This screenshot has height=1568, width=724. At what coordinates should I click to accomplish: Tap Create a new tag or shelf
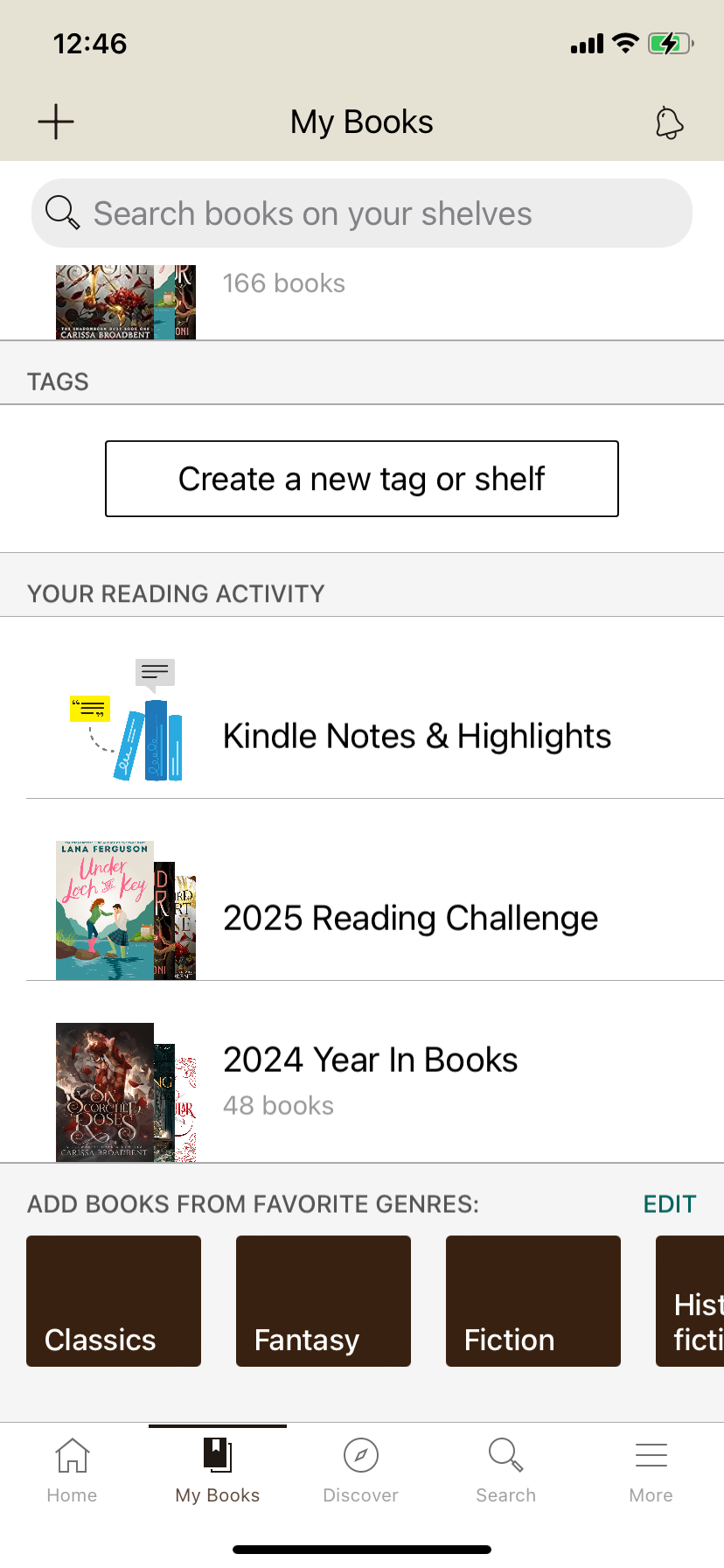click(x=361, y=479)
